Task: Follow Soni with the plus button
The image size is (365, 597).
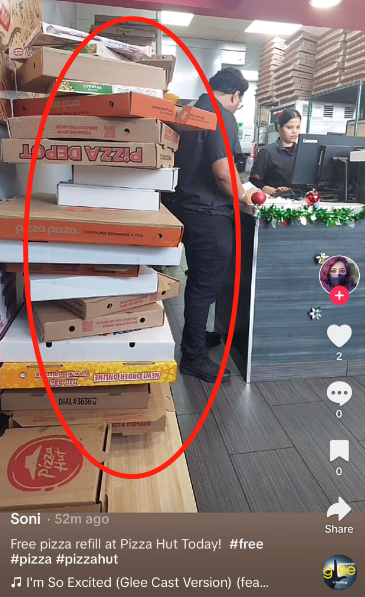Action: pos(339,295)
